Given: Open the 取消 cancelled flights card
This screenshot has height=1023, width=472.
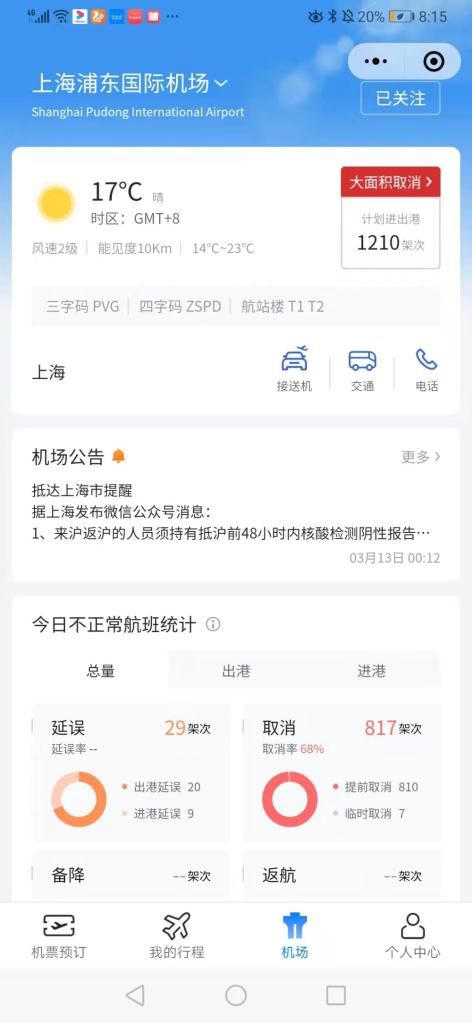Looking at the screenshot, I should pyautogui.click(x=341, y=772).
